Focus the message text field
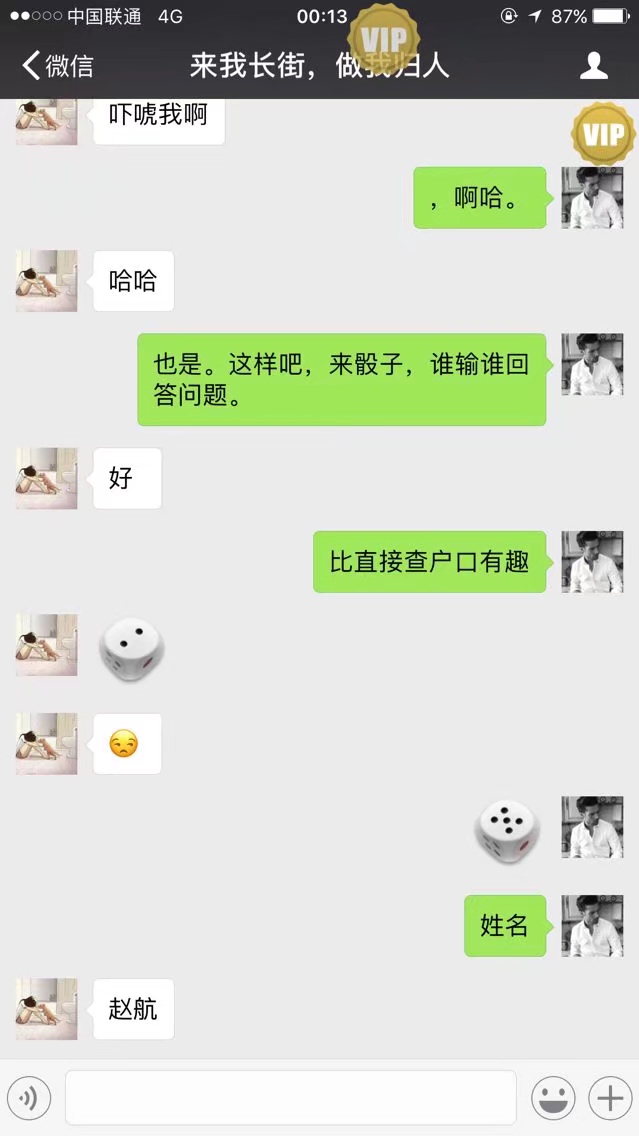The width and height of the screenshot is (639, 1136). (290, 1098)
